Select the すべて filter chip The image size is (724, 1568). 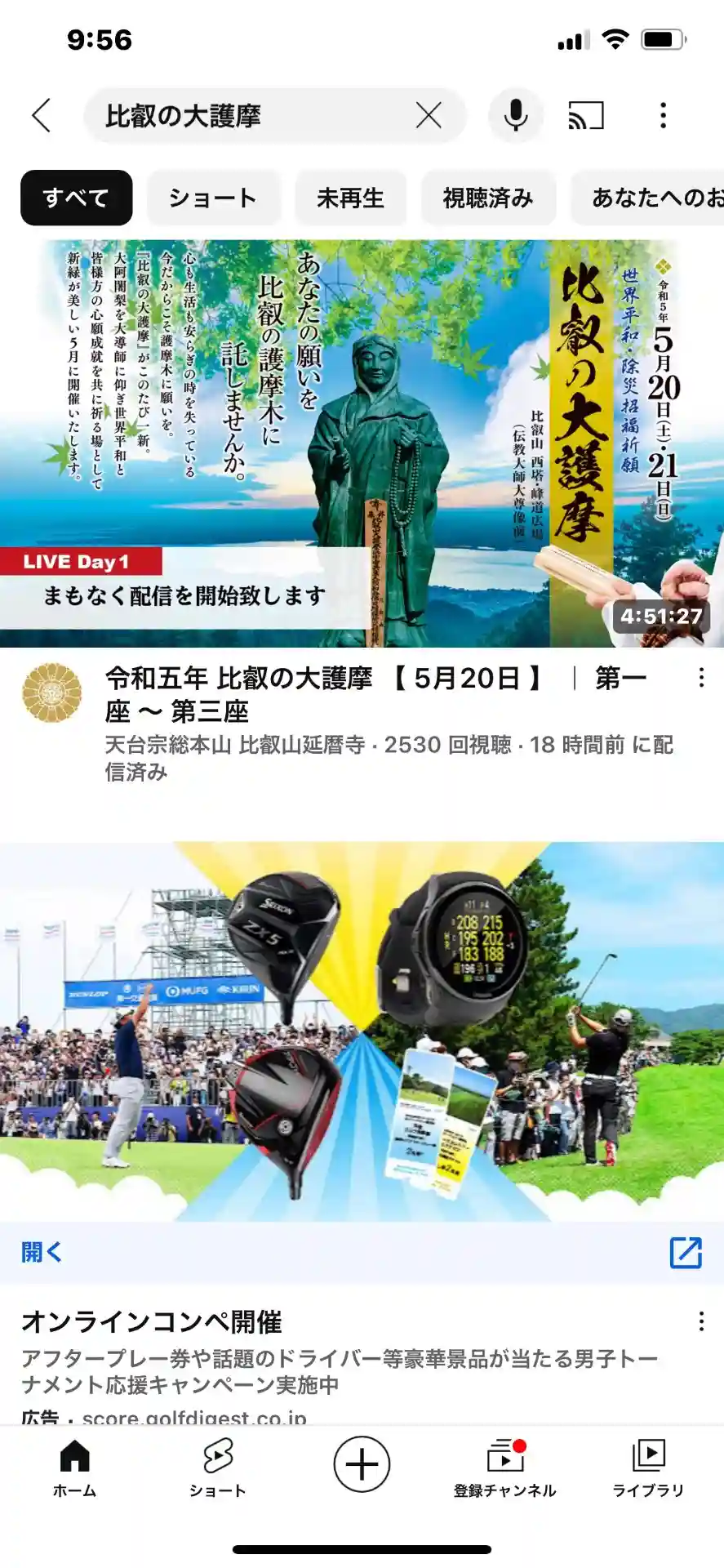(x=76, y=198)
